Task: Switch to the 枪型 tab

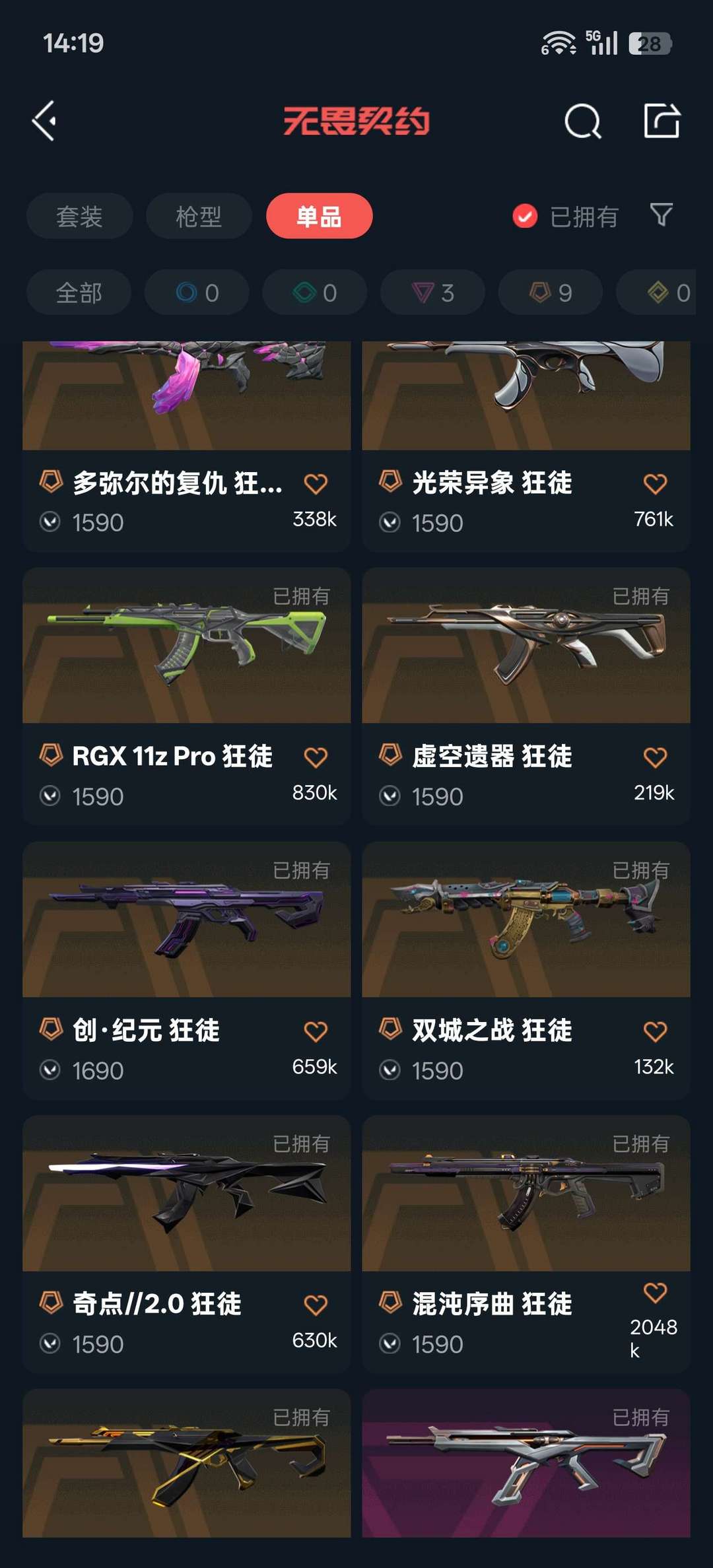Action: [199, 216]
